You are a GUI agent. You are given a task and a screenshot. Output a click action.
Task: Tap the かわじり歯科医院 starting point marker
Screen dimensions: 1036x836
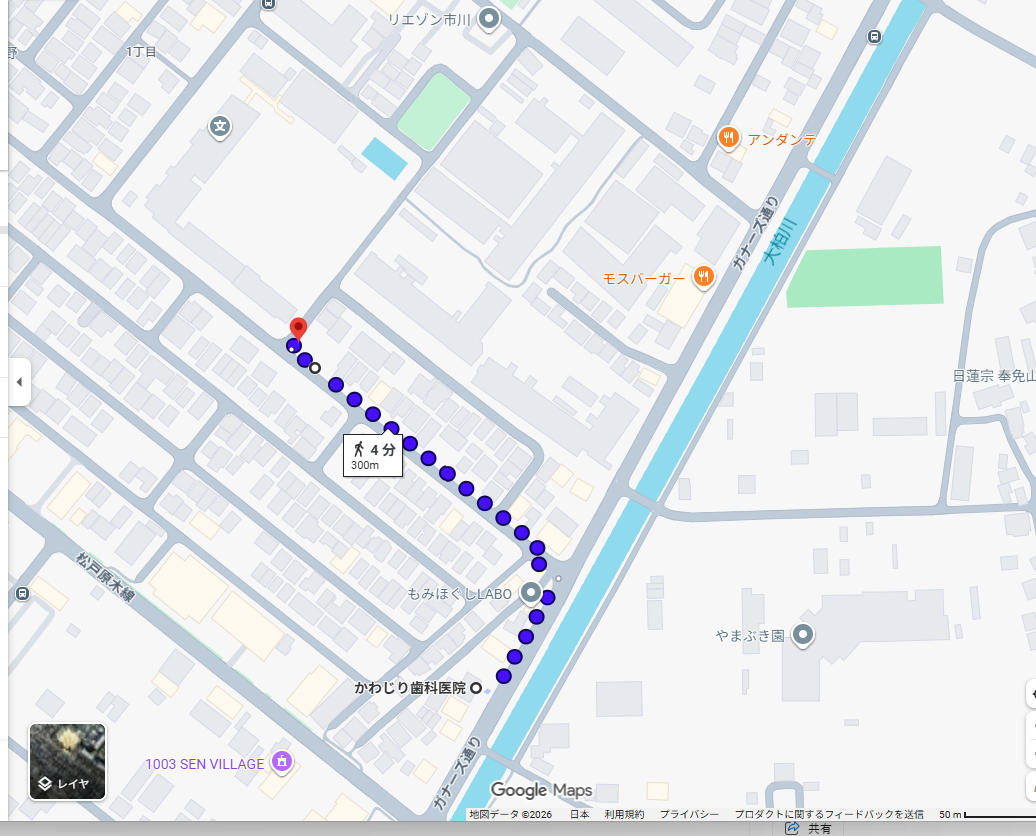476,687
